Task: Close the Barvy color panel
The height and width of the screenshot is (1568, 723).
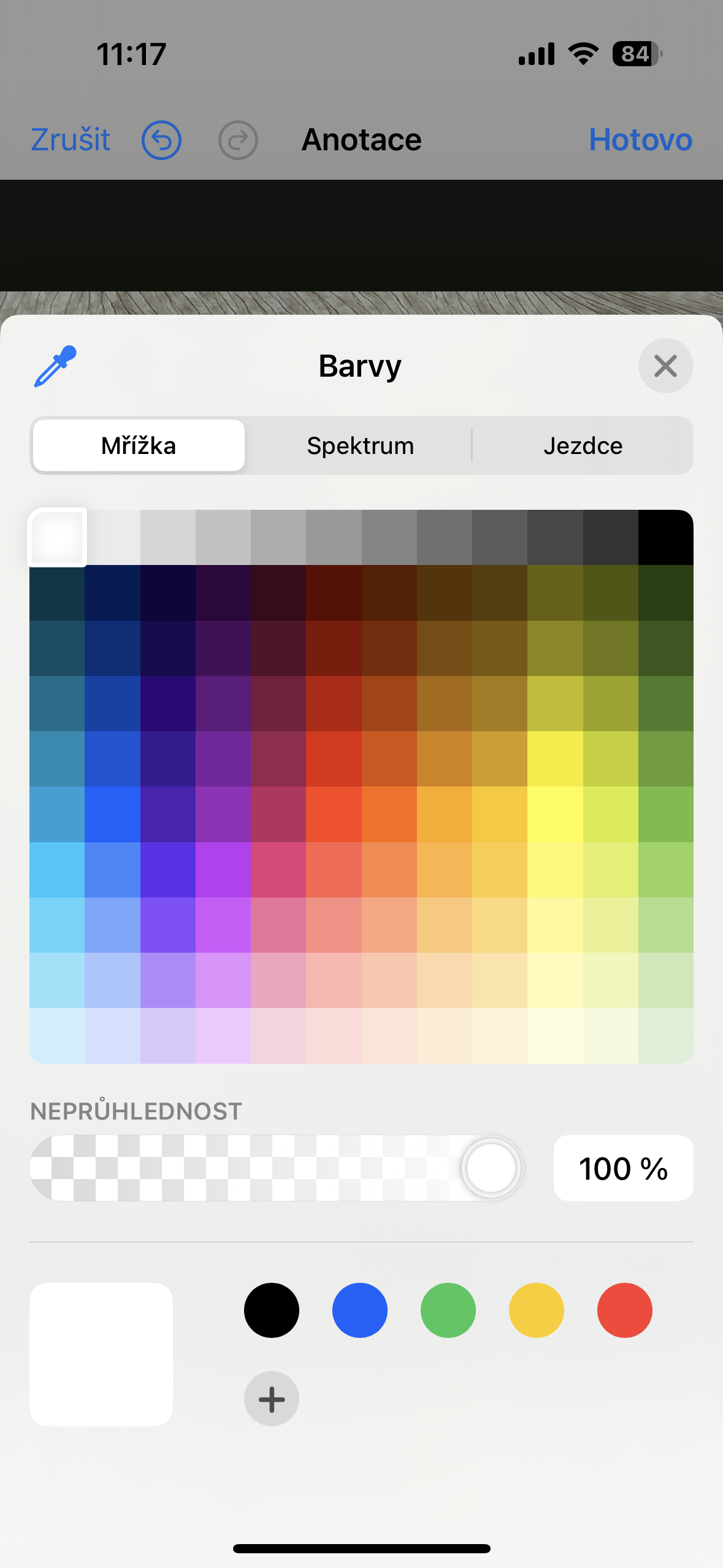Action: 665,366
